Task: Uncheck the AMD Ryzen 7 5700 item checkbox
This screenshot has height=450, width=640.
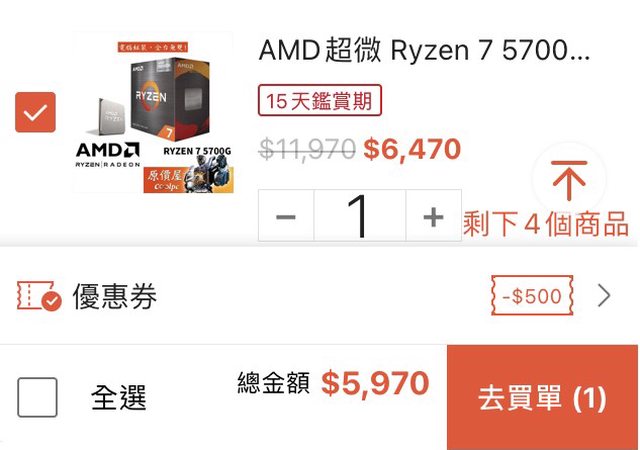Action: tap(35, 112)
